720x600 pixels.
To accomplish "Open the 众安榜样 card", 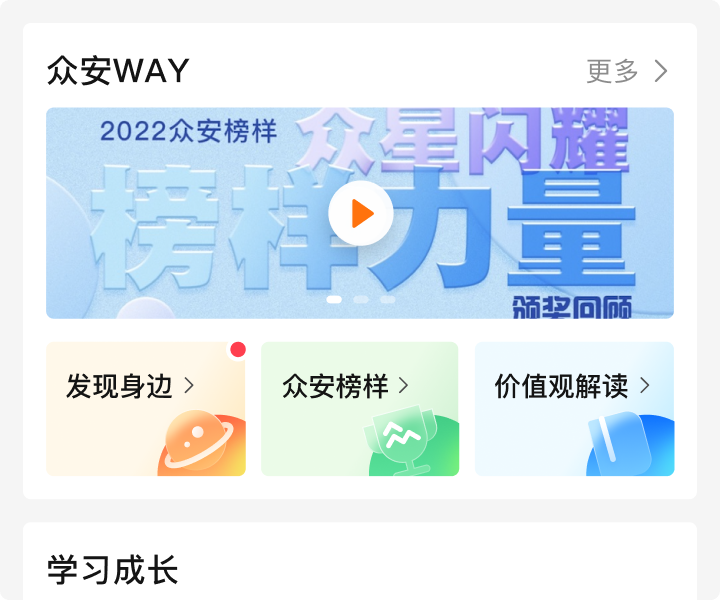I will pyautogui.click(x=360, y=409).
